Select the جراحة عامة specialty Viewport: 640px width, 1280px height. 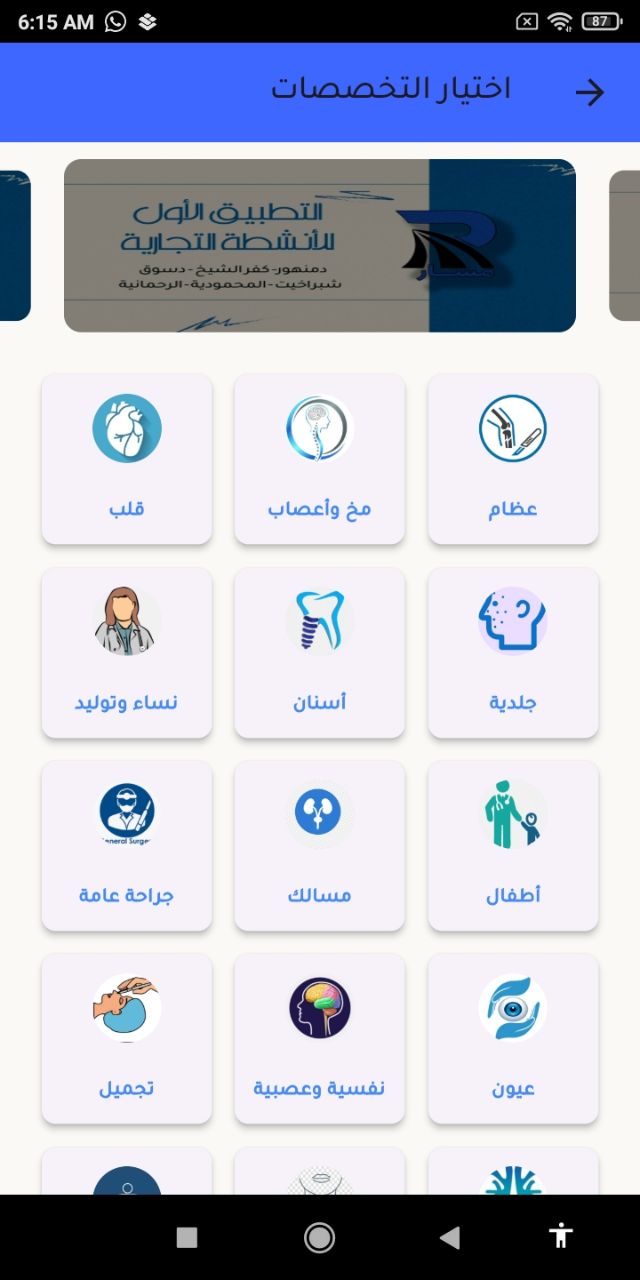(127, 846)
